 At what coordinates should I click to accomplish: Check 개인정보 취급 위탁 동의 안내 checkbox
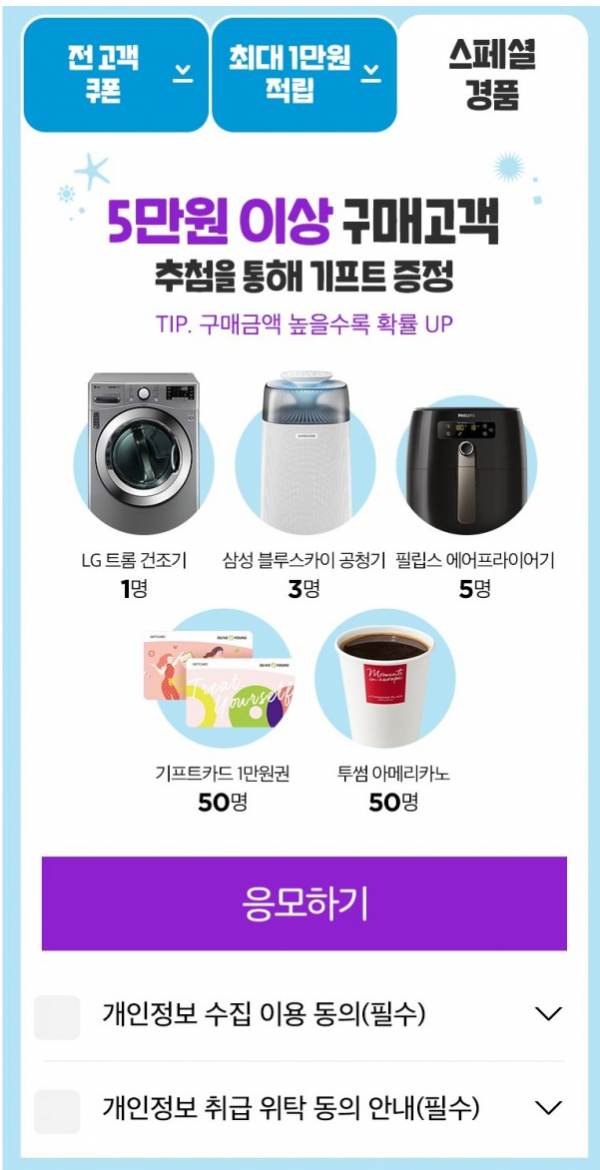(x=57, y=1110)
